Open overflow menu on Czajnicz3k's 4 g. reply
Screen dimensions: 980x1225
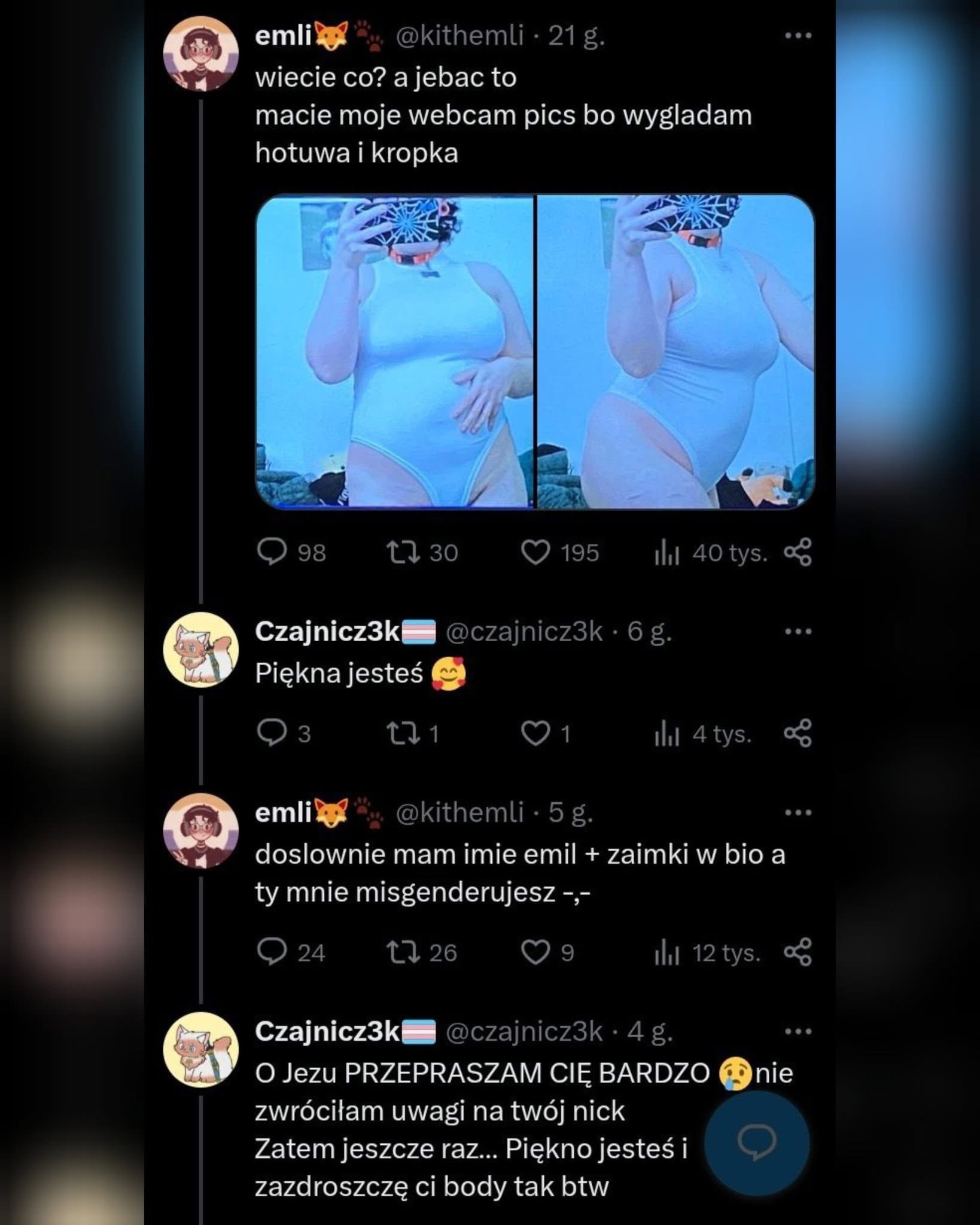coord(798,1032)
